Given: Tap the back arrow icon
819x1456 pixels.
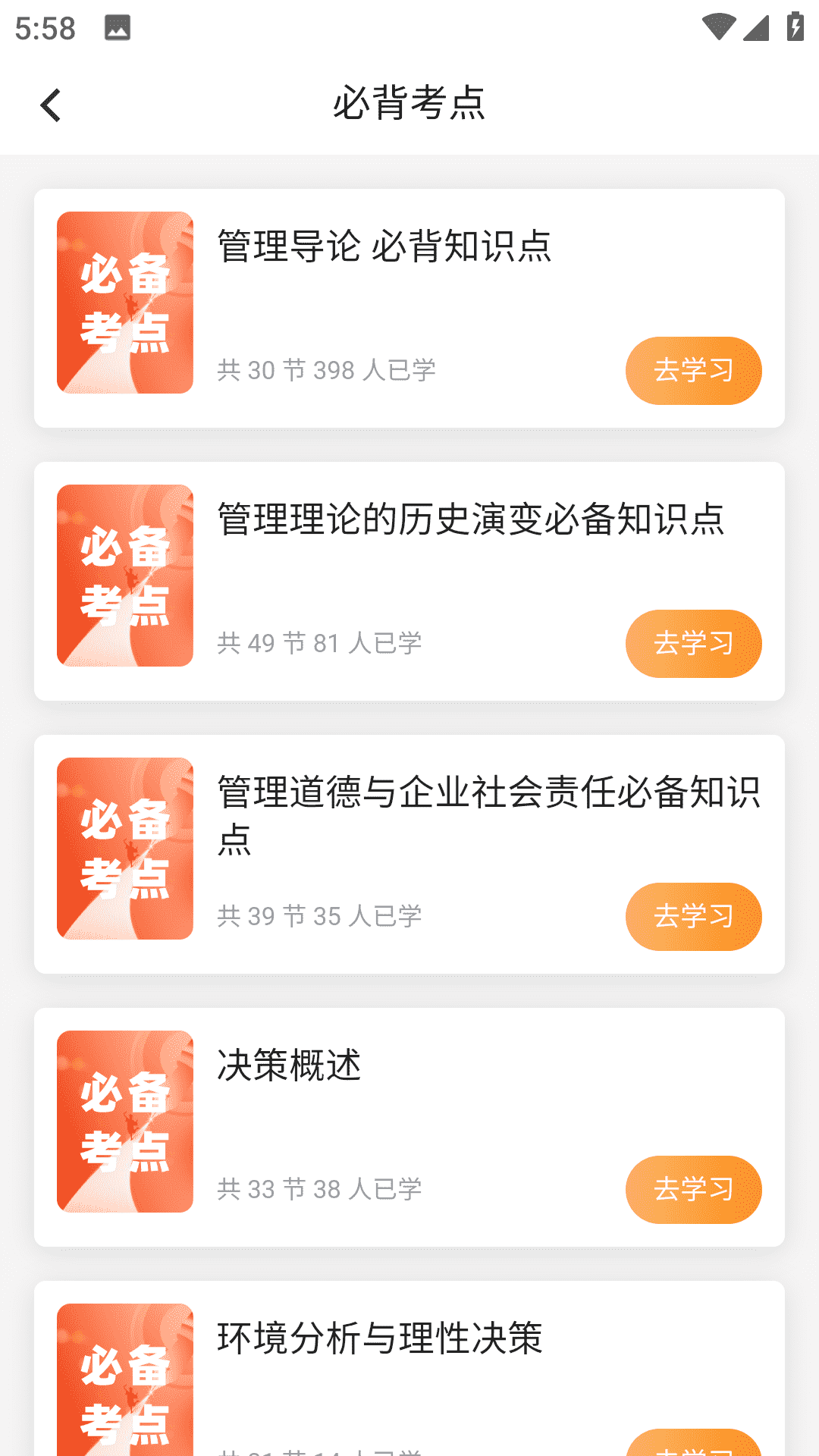Looking at the screenshot, I should pyautogui.click(x=51, y=103).
